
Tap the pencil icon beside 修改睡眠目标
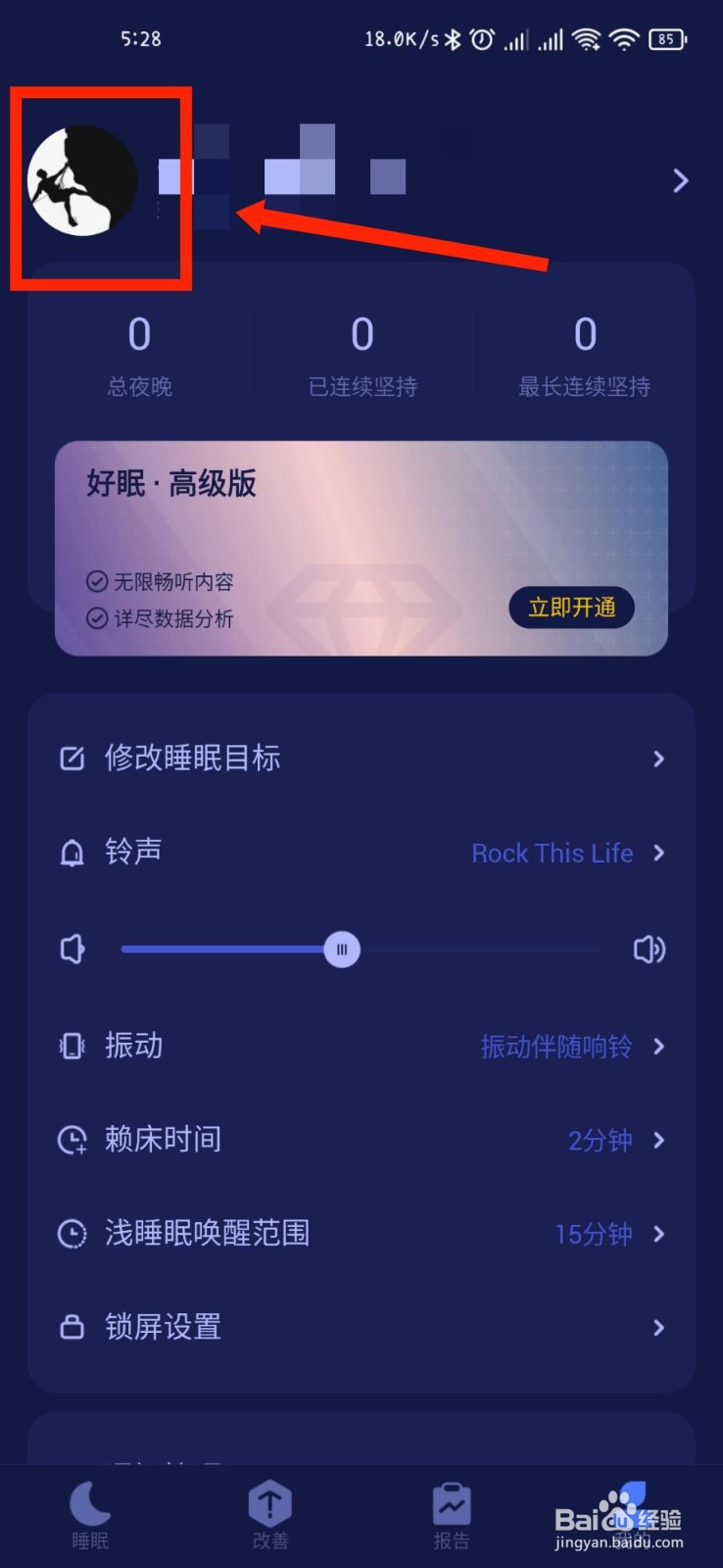point(72,759)
